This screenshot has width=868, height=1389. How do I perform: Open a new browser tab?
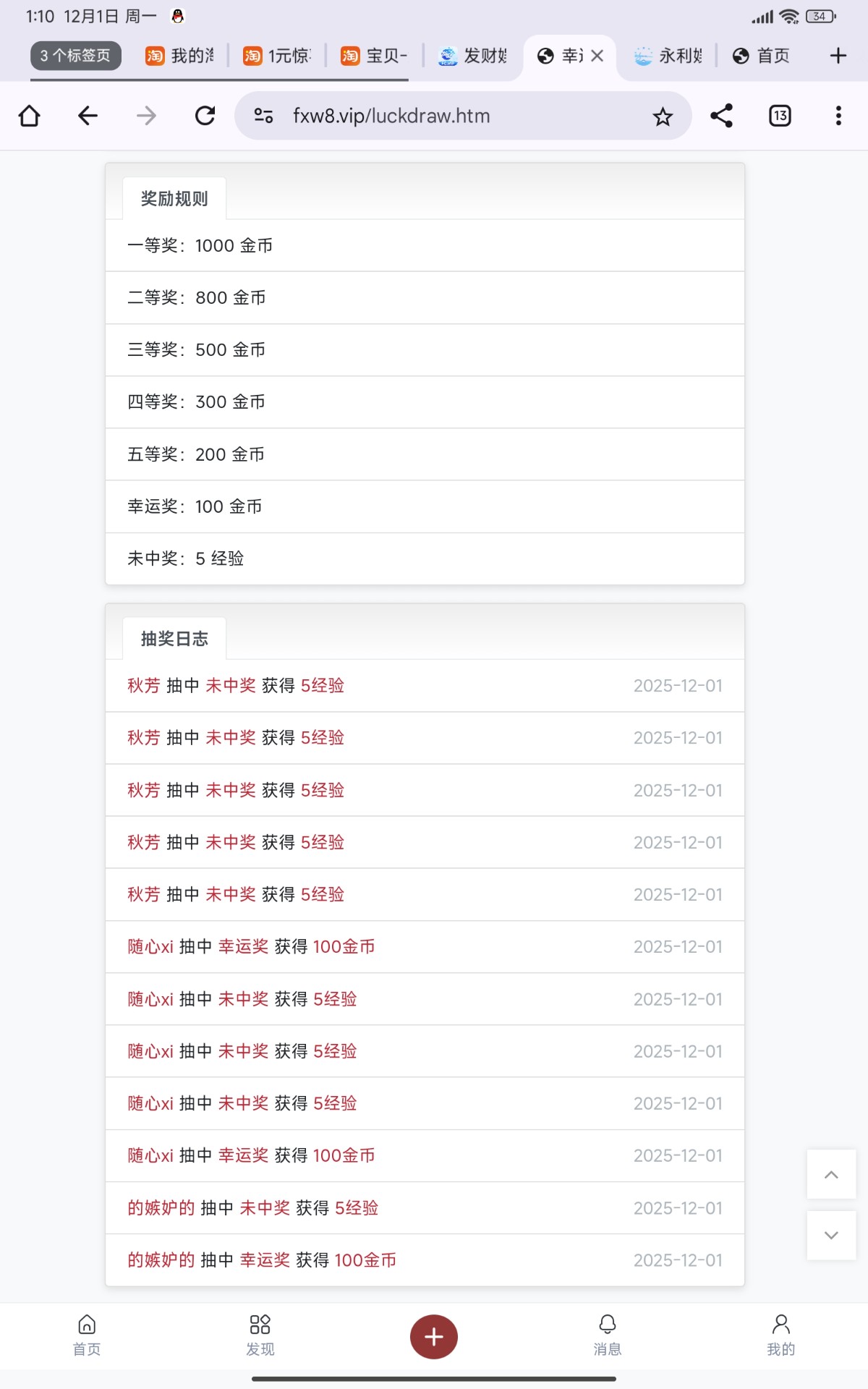coord(838,56)
